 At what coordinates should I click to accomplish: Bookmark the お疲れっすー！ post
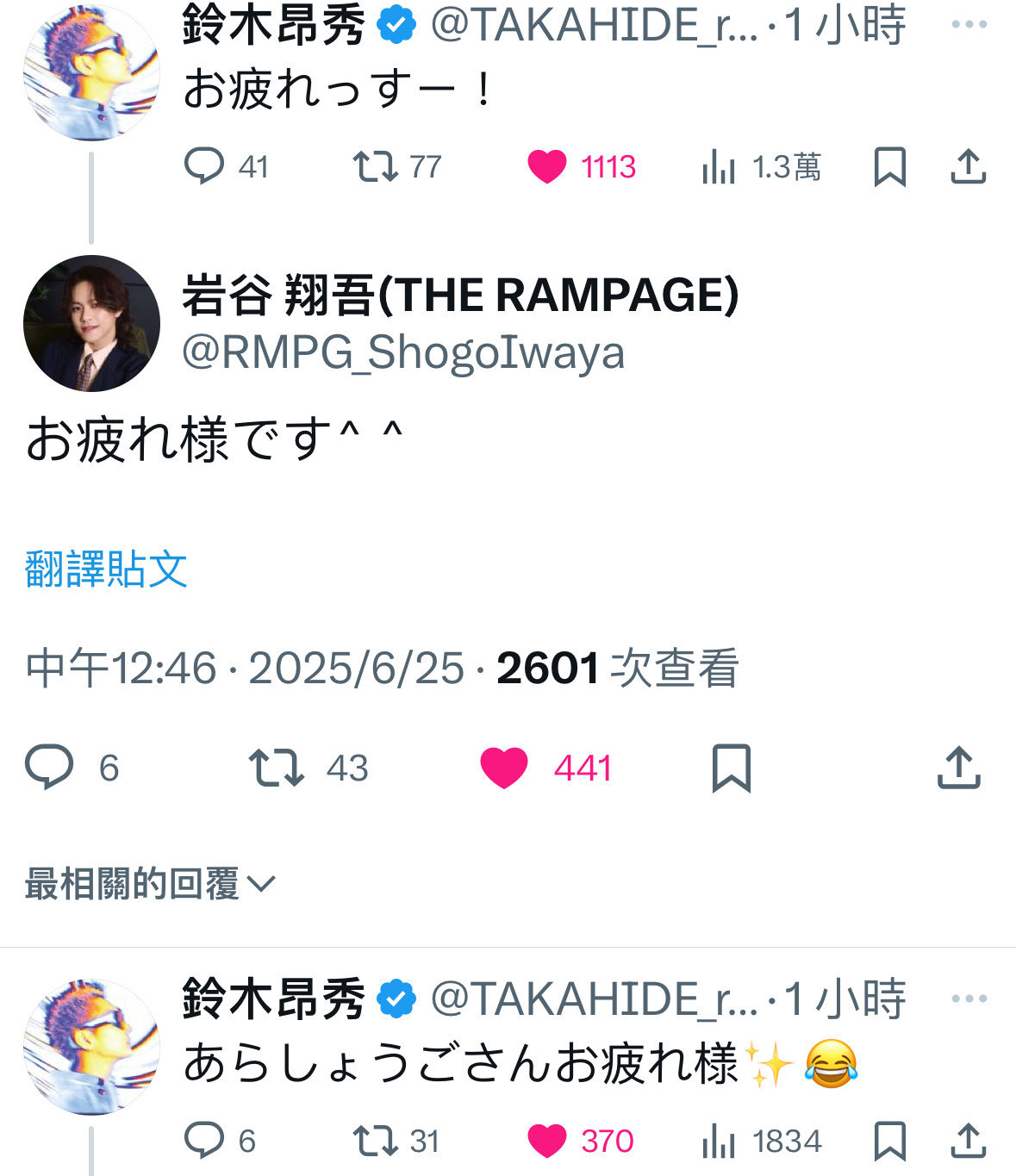pos(889,166)
